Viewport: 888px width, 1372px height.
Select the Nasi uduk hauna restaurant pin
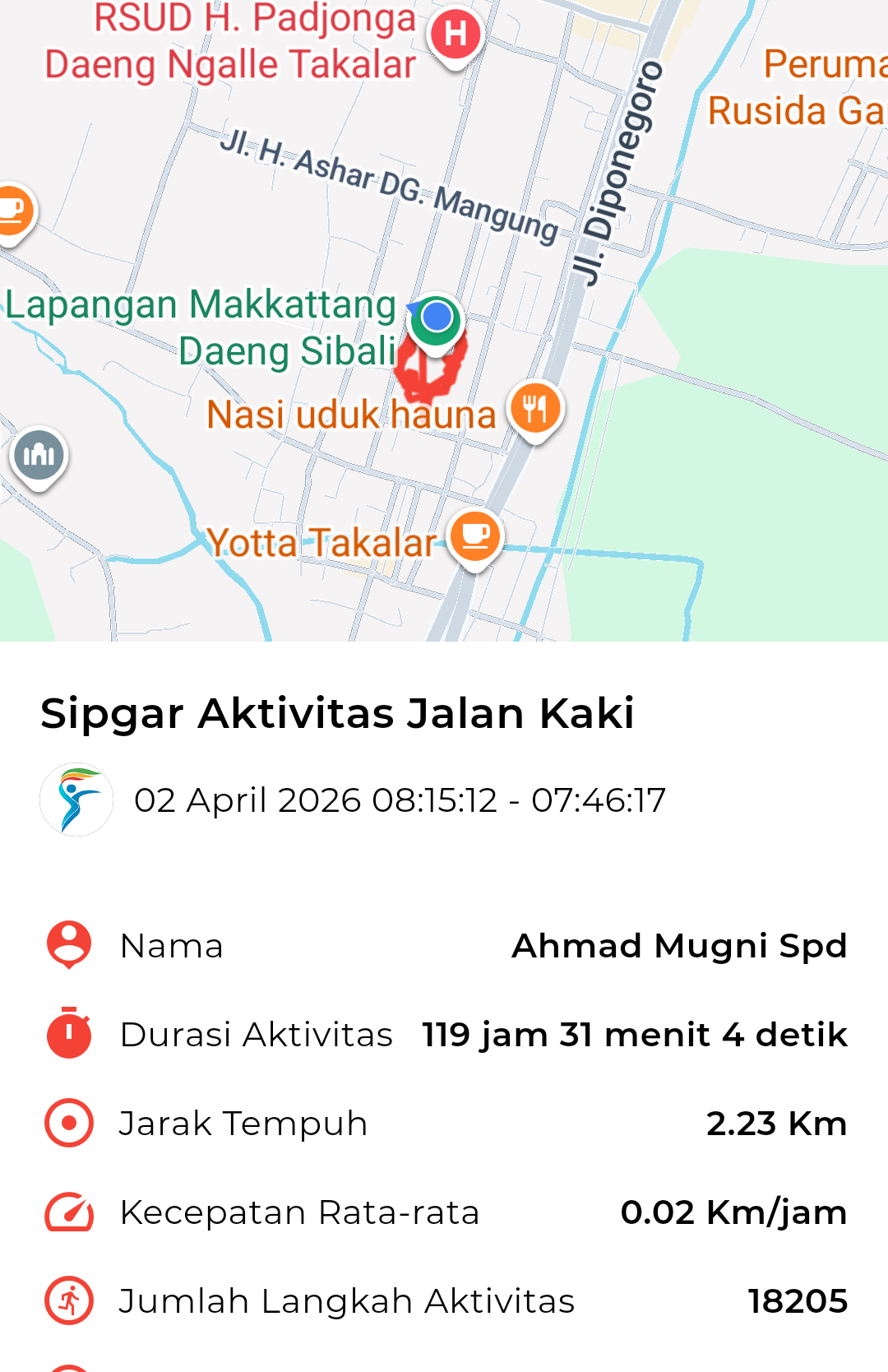(535, 408)
